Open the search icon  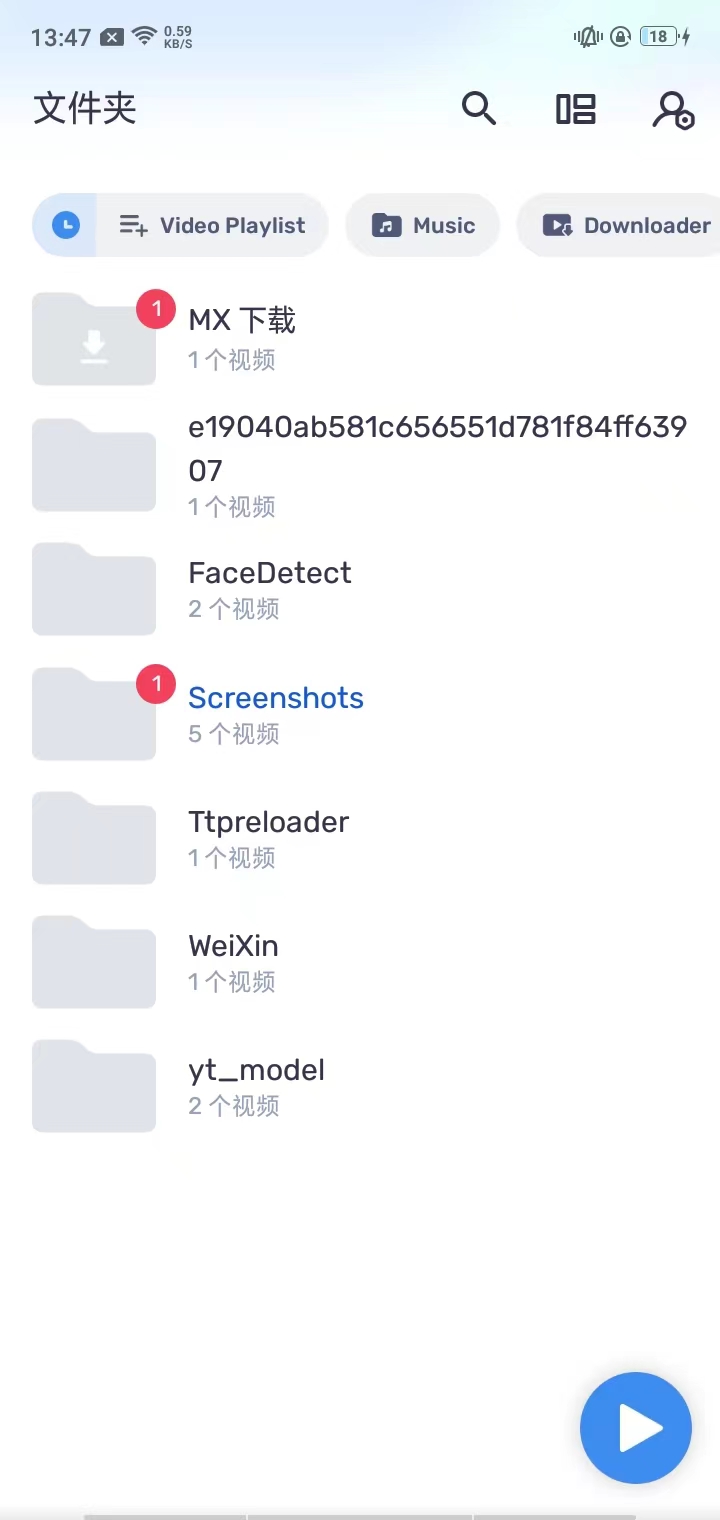pos(479,108)
